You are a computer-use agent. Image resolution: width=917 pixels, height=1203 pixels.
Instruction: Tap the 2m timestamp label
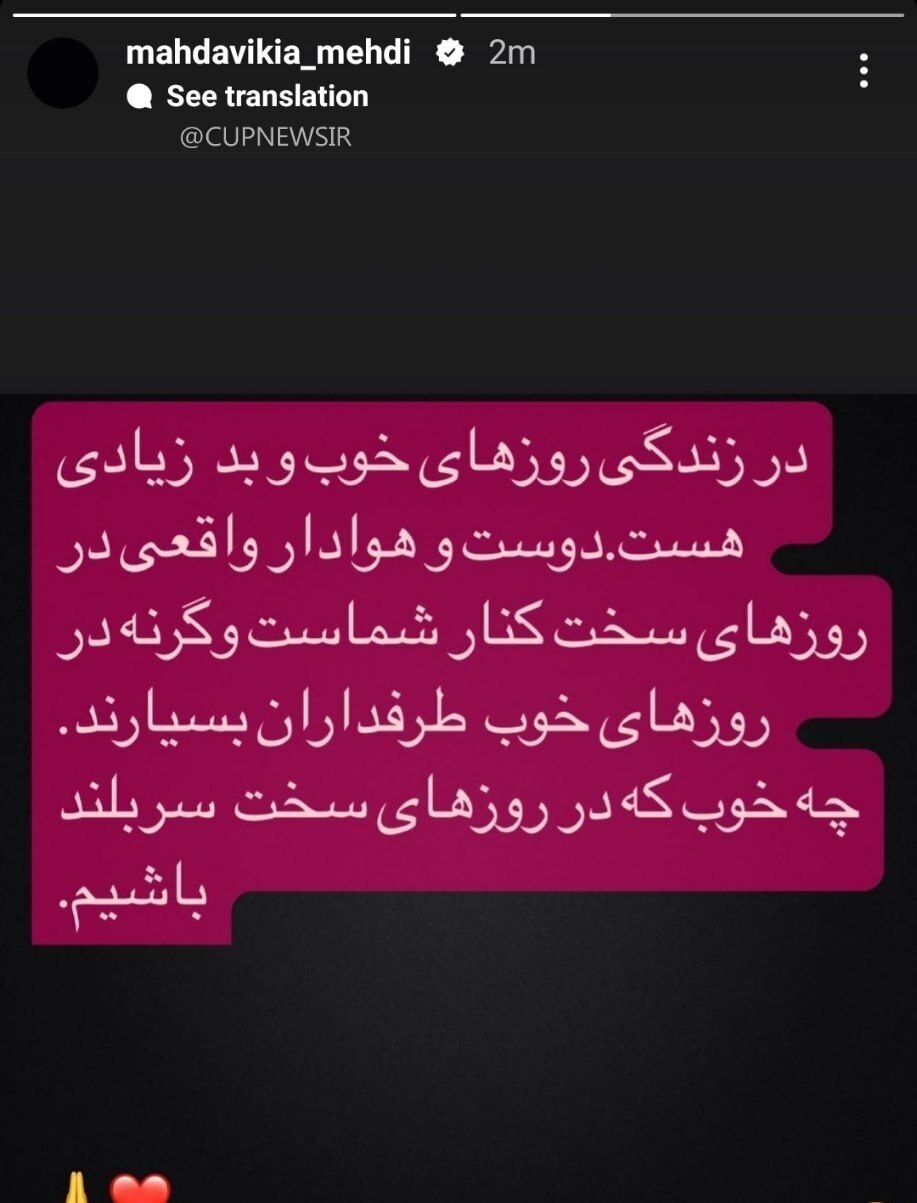(510, 54)
